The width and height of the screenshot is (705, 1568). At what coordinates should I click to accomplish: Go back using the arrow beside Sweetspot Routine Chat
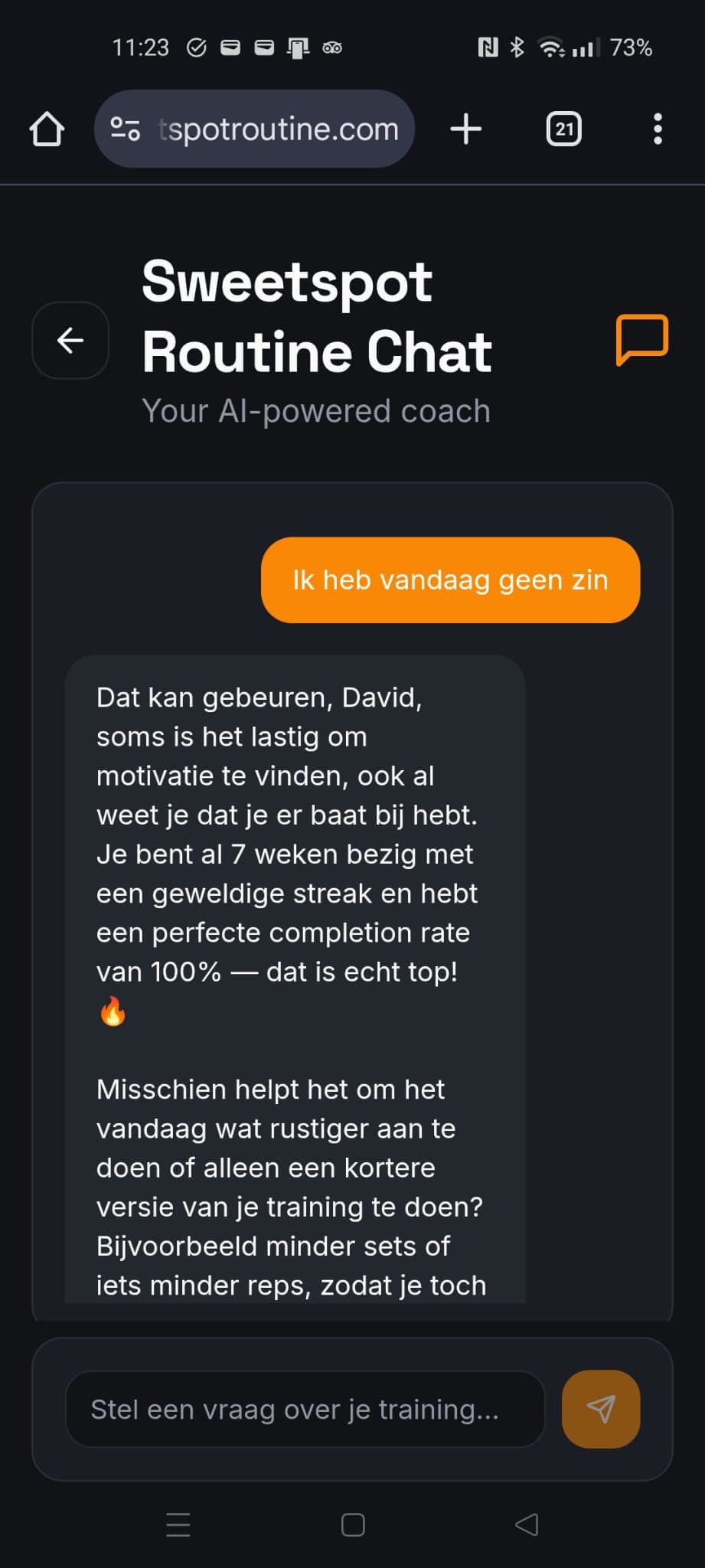(x=70, y=340)
